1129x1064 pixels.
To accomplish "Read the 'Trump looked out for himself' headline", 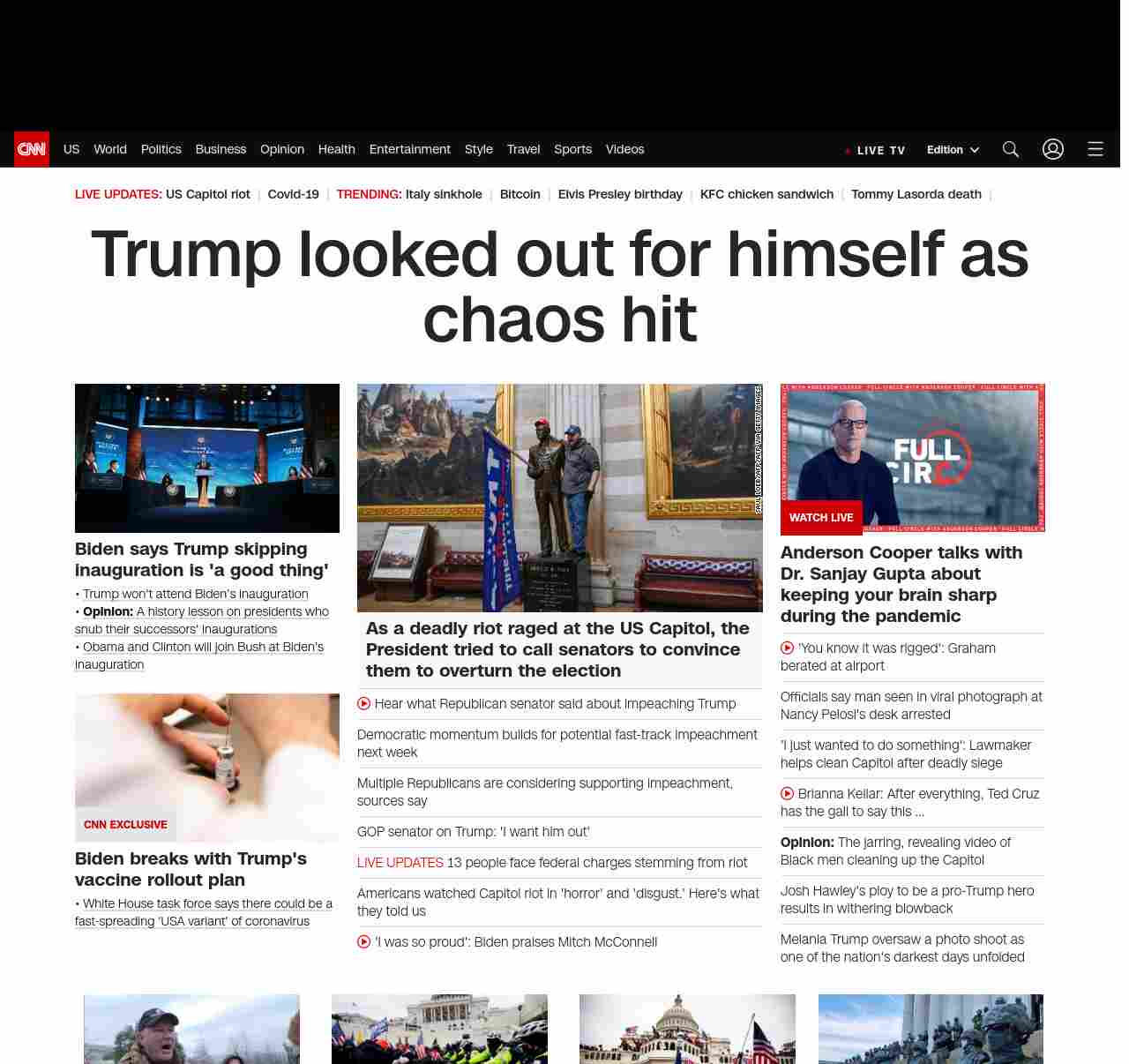I will click(x=559, y=286).
